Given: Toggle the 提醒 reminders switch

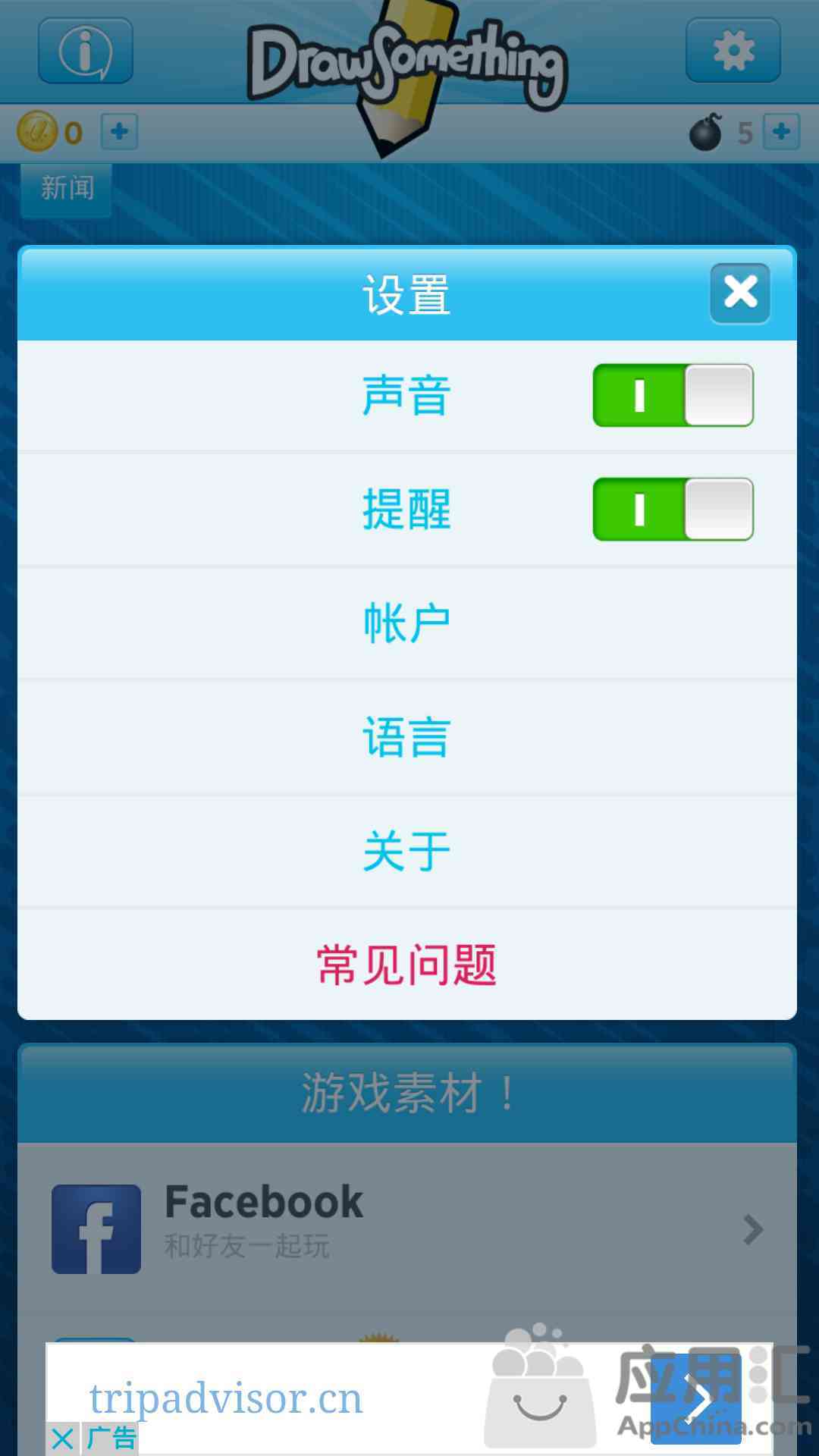Looking at the screenshot, I should (673, 509).
